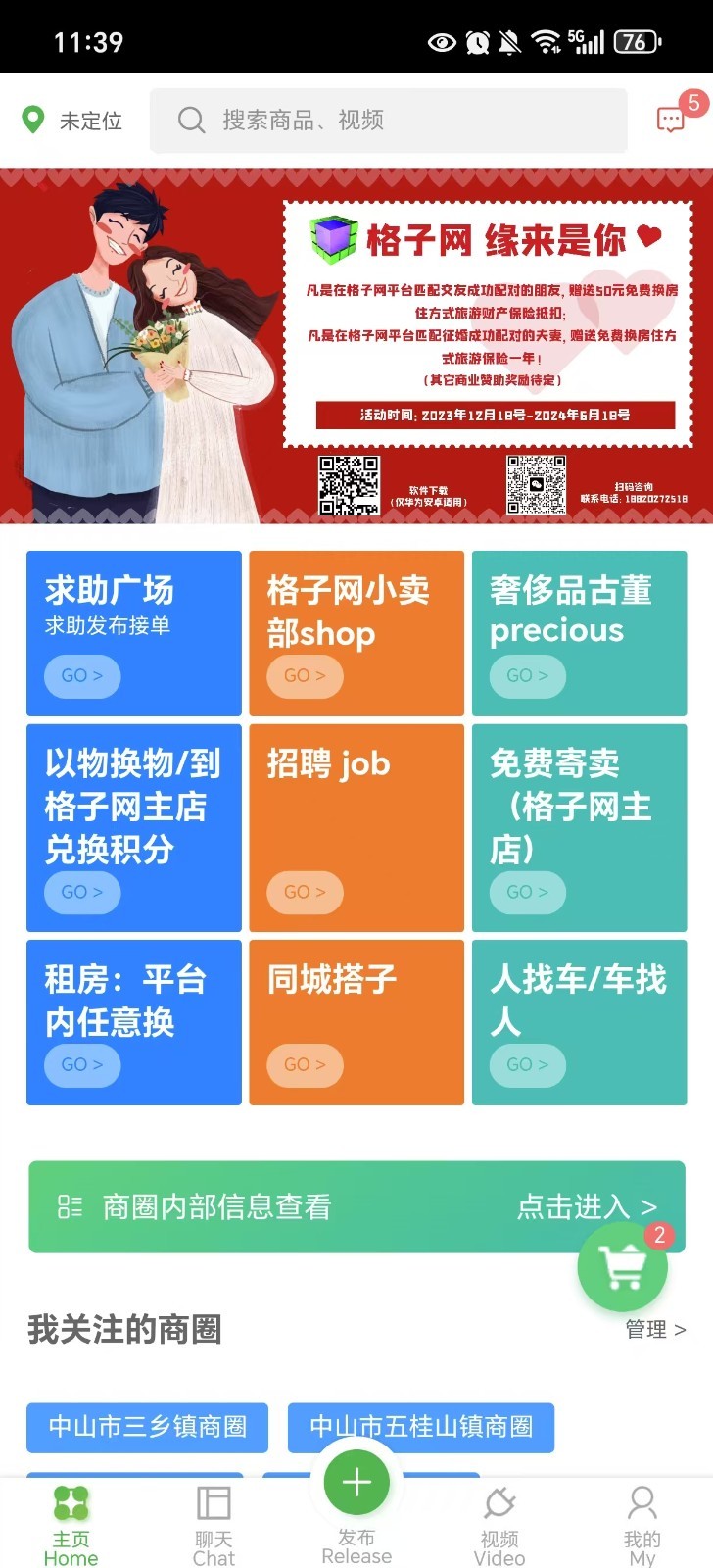Viewport: 713px width, 1568px height.
Task: Select the 中山市三乡镇商圈 circle tag
Action: [x=147, y=1428]
